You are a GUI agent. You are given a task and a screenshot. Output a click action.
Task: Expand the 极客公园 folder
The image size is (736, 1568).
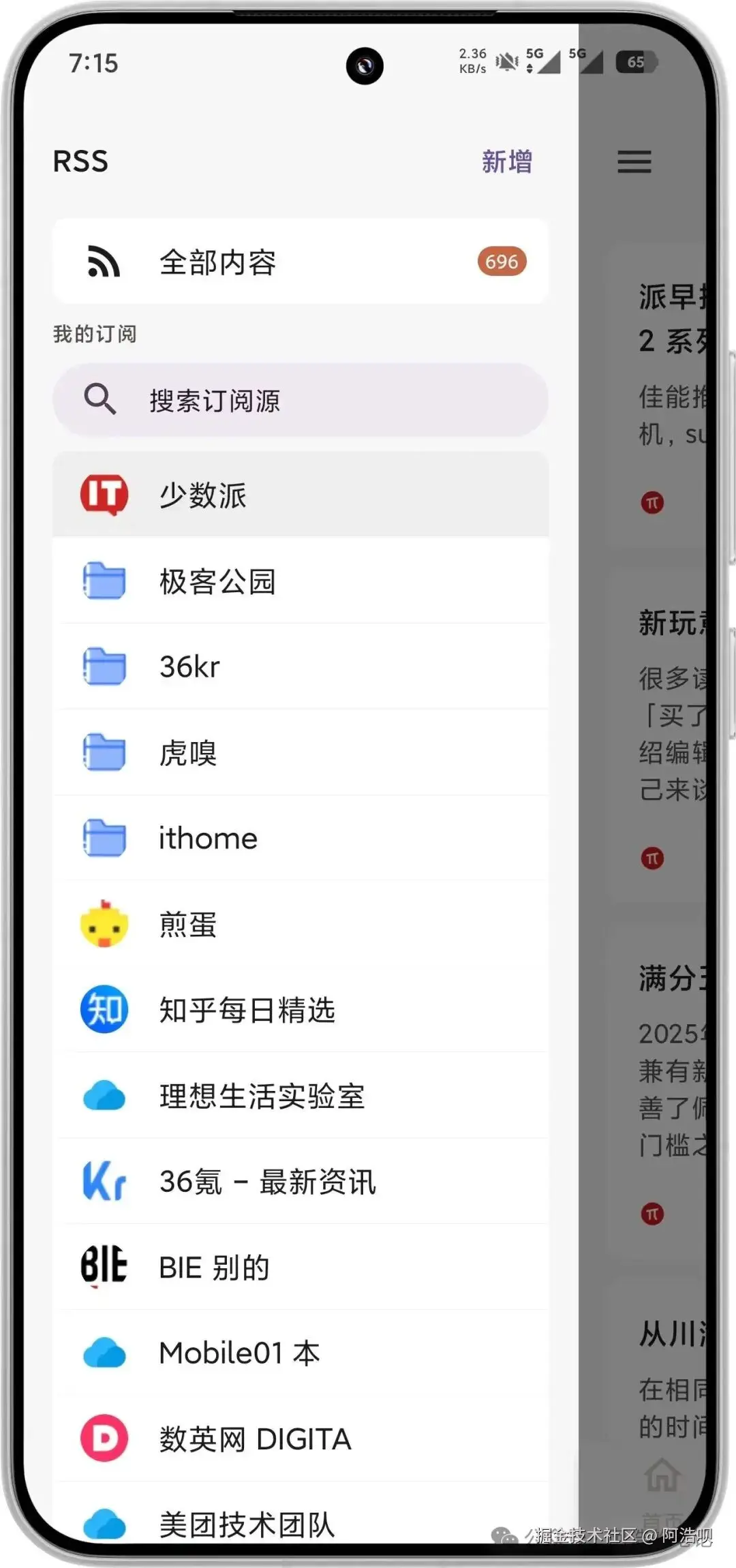pos(218,581)
